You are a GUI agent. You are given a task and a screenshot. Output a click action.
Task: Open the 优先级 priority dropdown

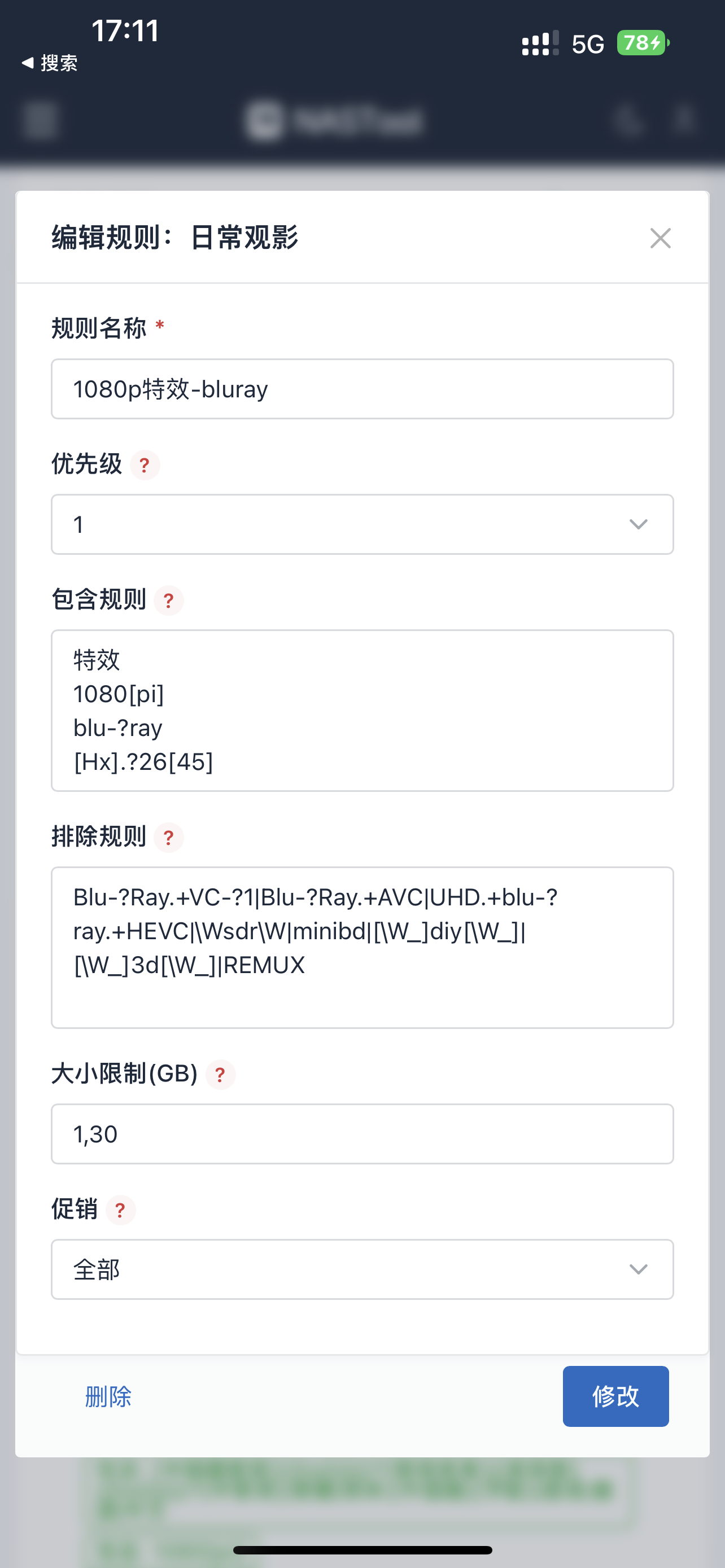tap(362, 524)
